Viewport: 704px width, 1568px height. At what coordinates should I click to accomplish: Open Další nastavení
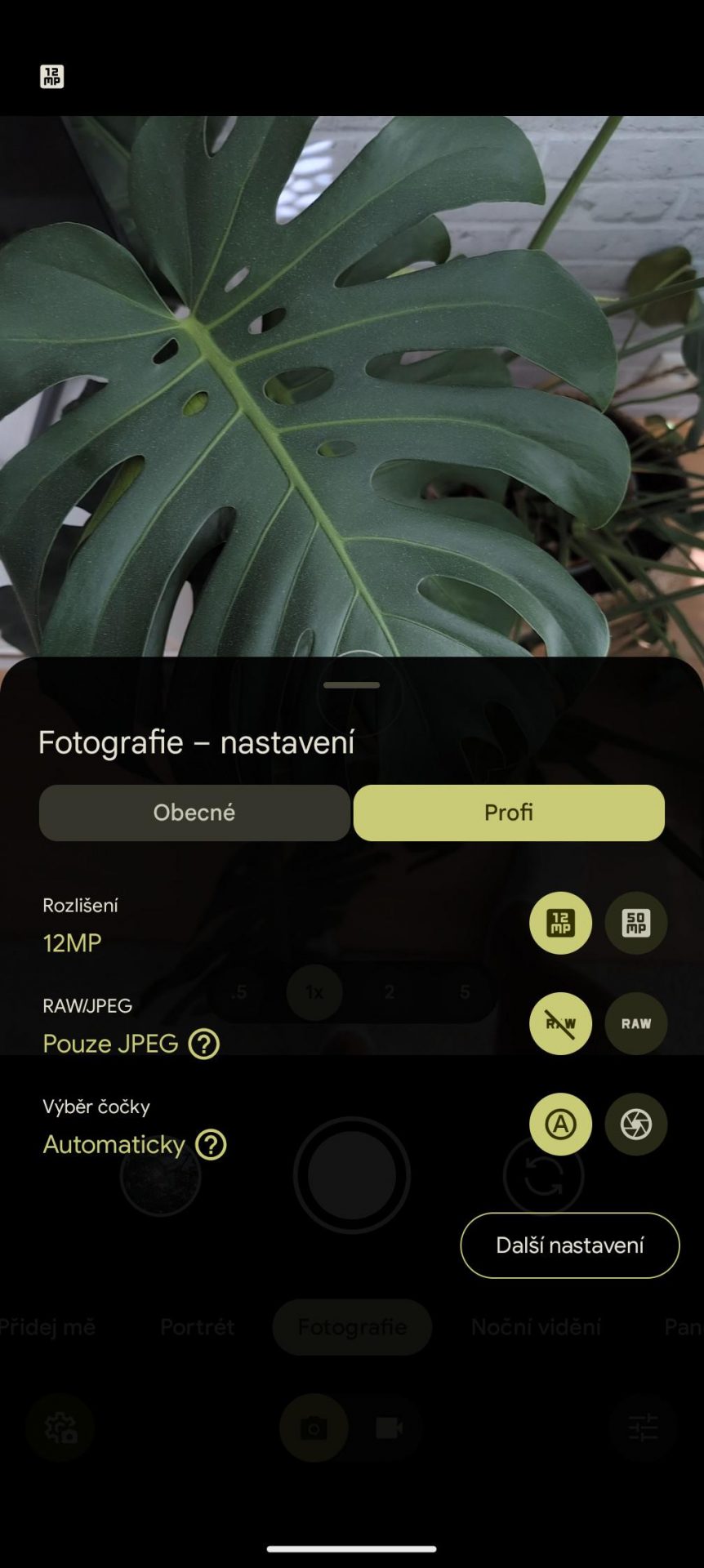click(570, 1245)
